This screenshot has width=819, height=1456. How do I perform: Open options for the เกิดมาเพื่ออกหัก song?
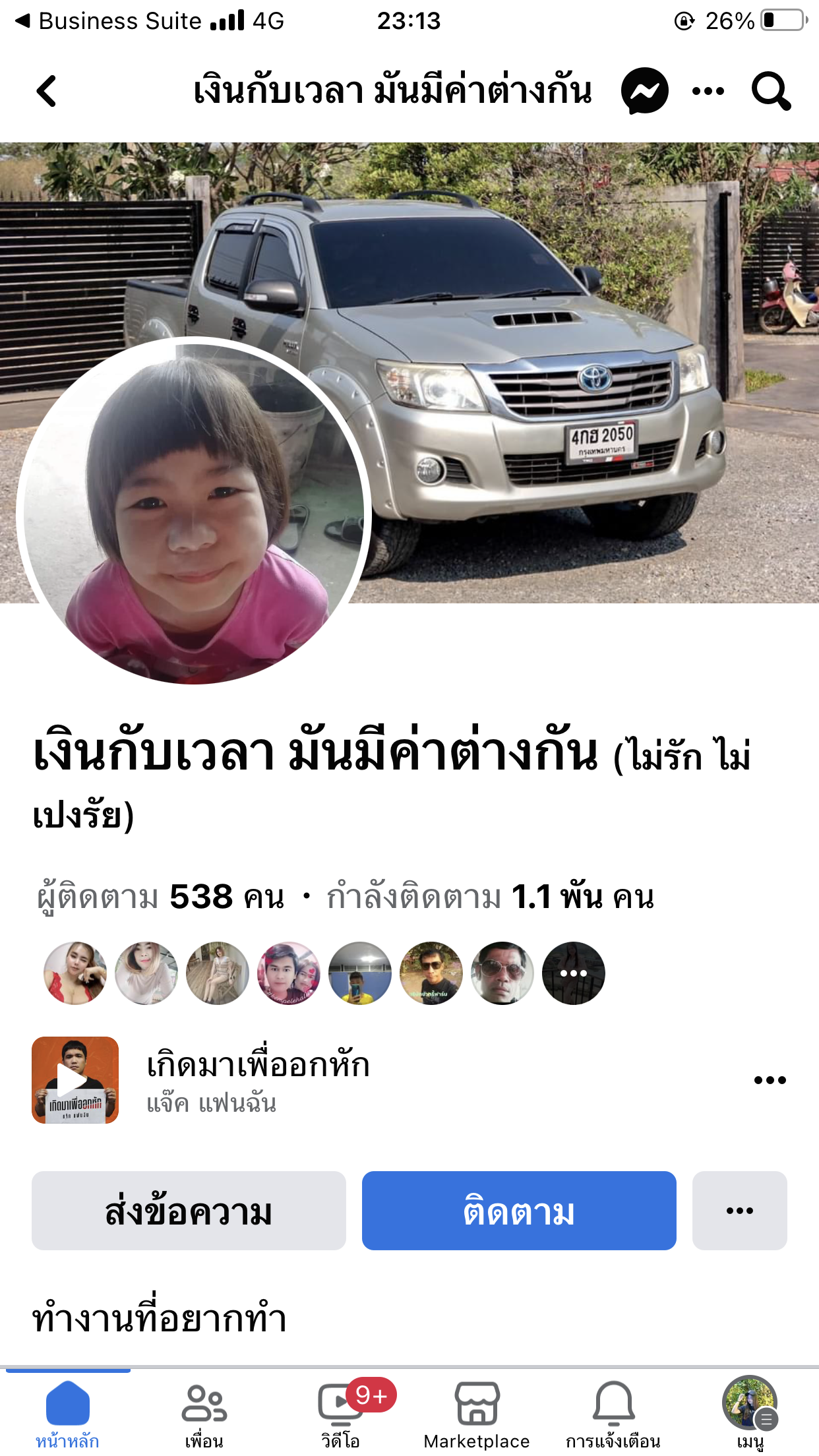tap(770, 1080)
